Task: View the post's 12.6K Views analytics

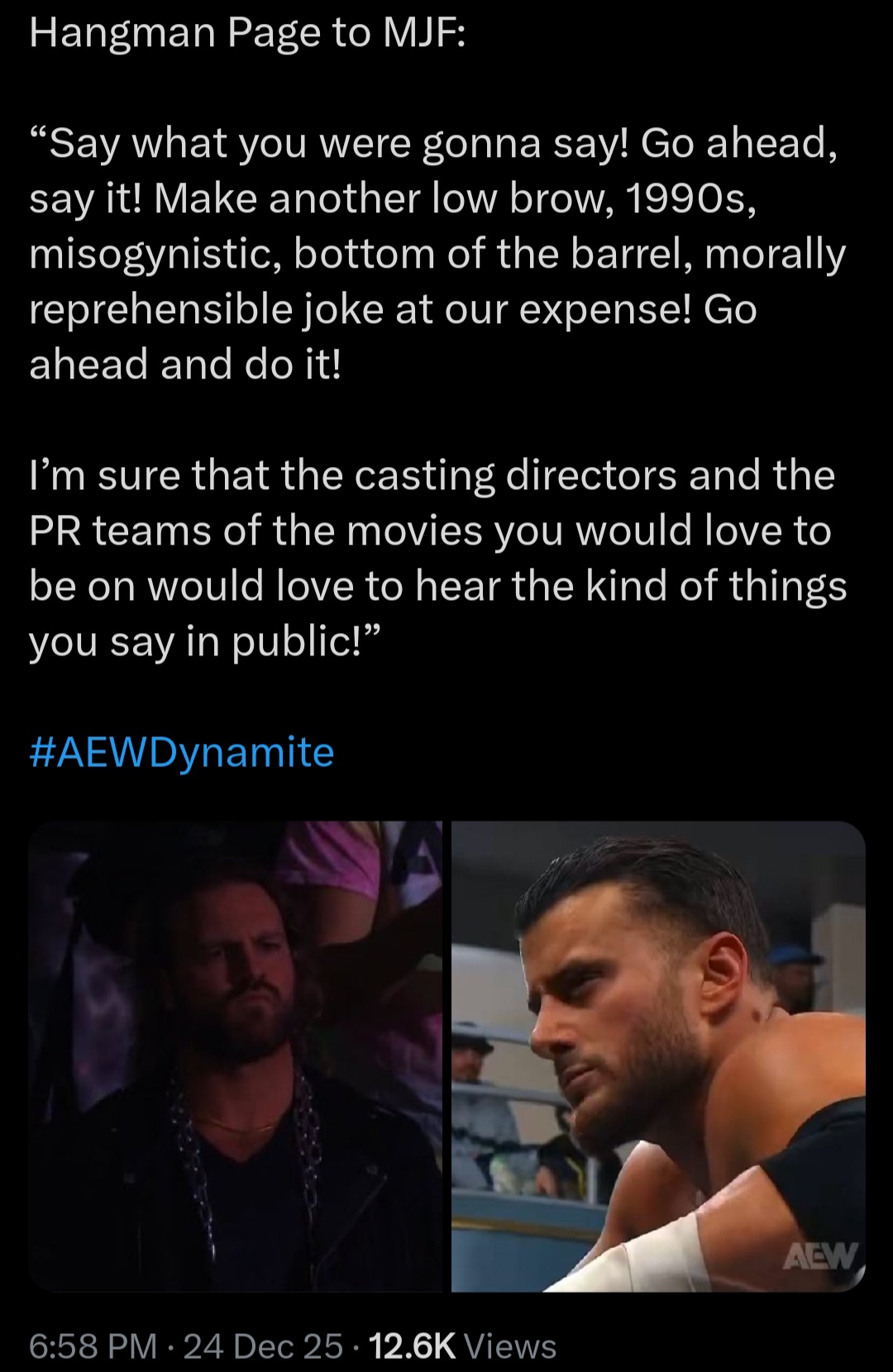Action: (x=462, y=1346)
